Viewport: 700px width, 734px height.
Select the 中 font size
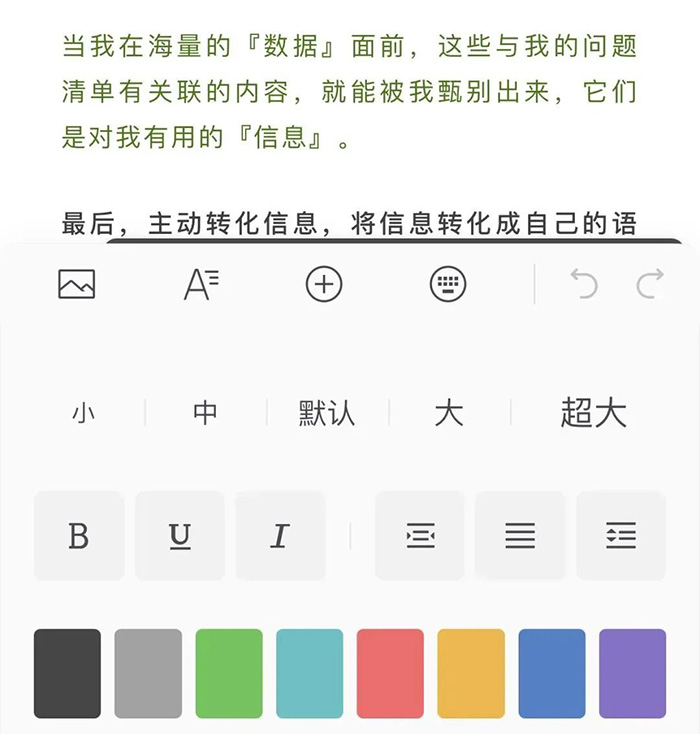point(205,413)
